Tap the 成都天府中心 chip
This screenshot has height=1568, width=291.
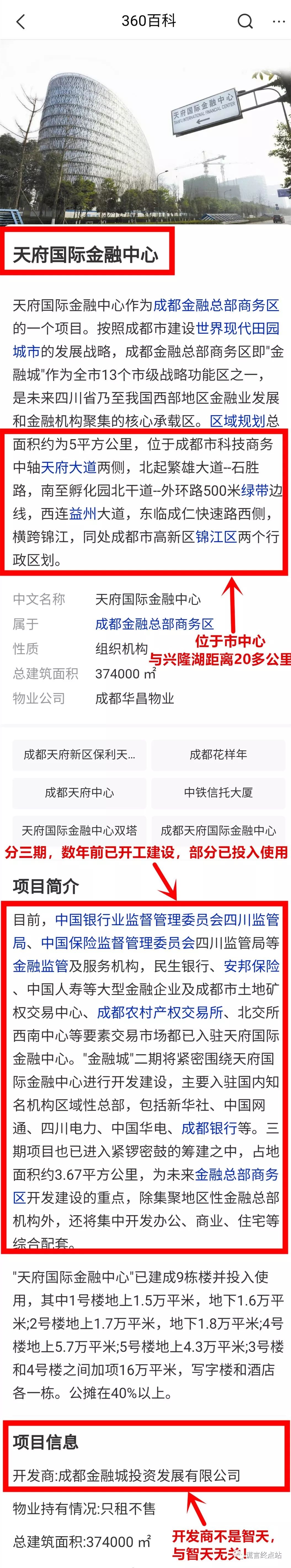tap(79, 792)
